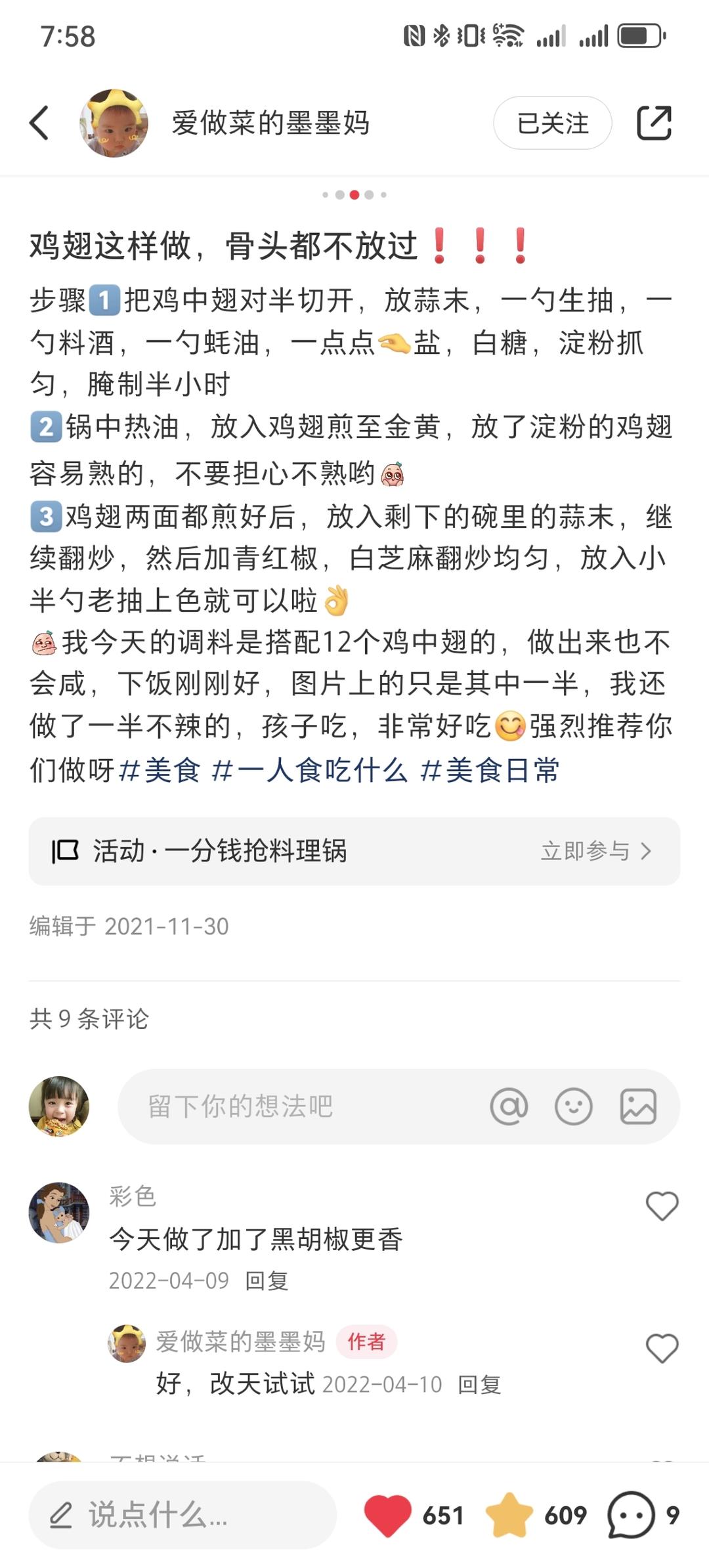Attach an image to the comment
Screen dimensions: 709x1568
tap(638, 1106)
